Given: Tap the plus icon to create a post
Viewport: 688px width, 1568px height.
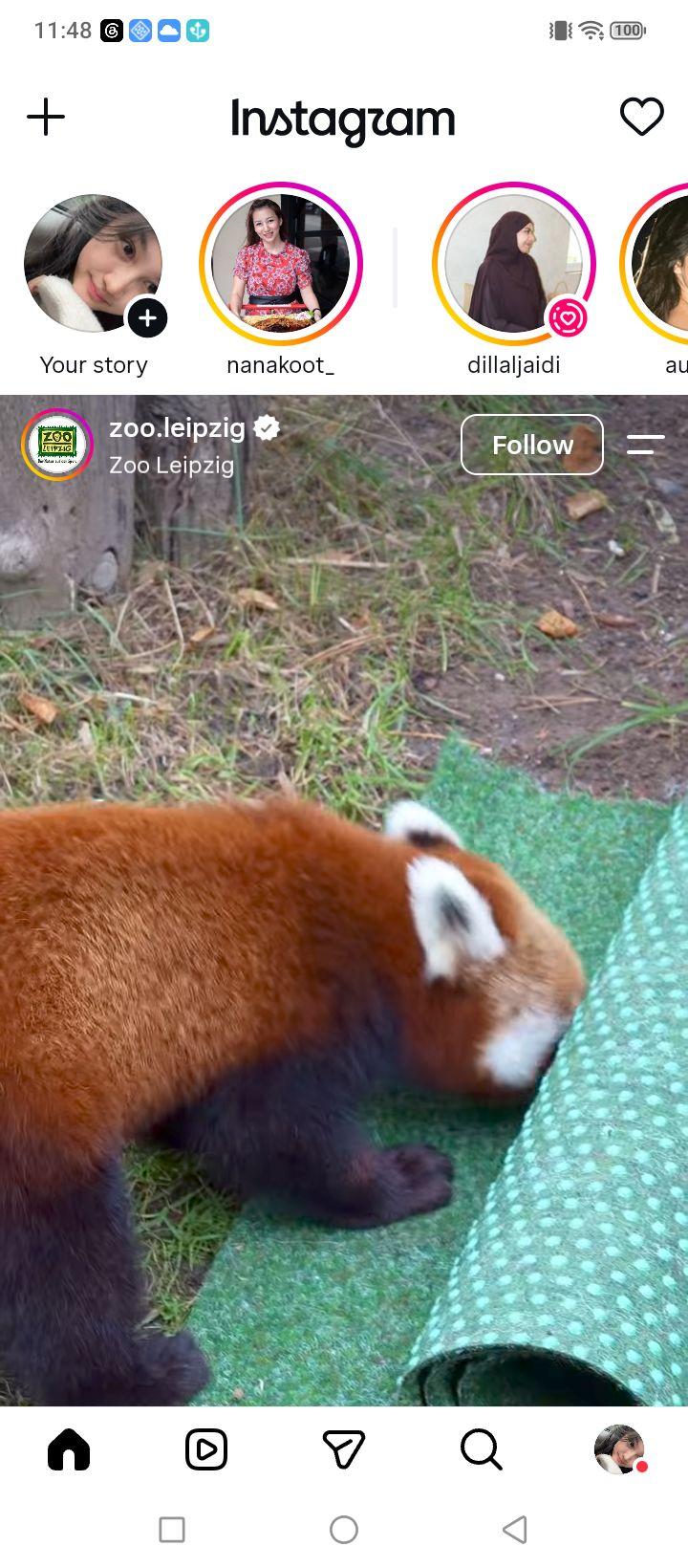Looking at the screenshot, I should [46, 118].
